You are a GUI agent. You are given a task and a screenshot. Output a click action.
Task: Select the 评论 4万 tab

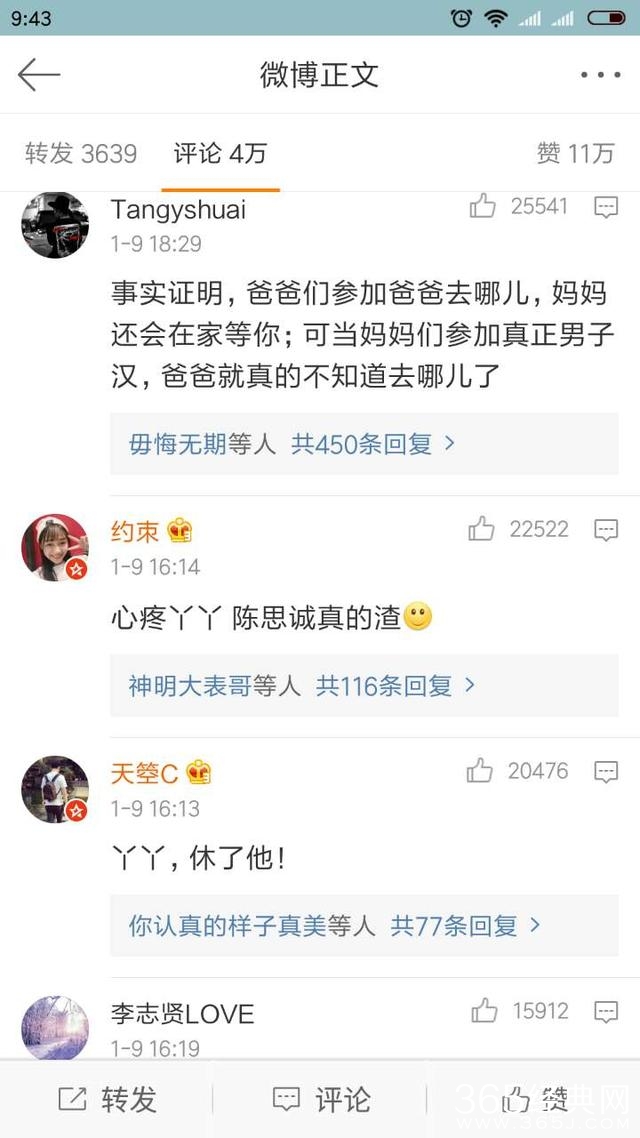(220, 153)
